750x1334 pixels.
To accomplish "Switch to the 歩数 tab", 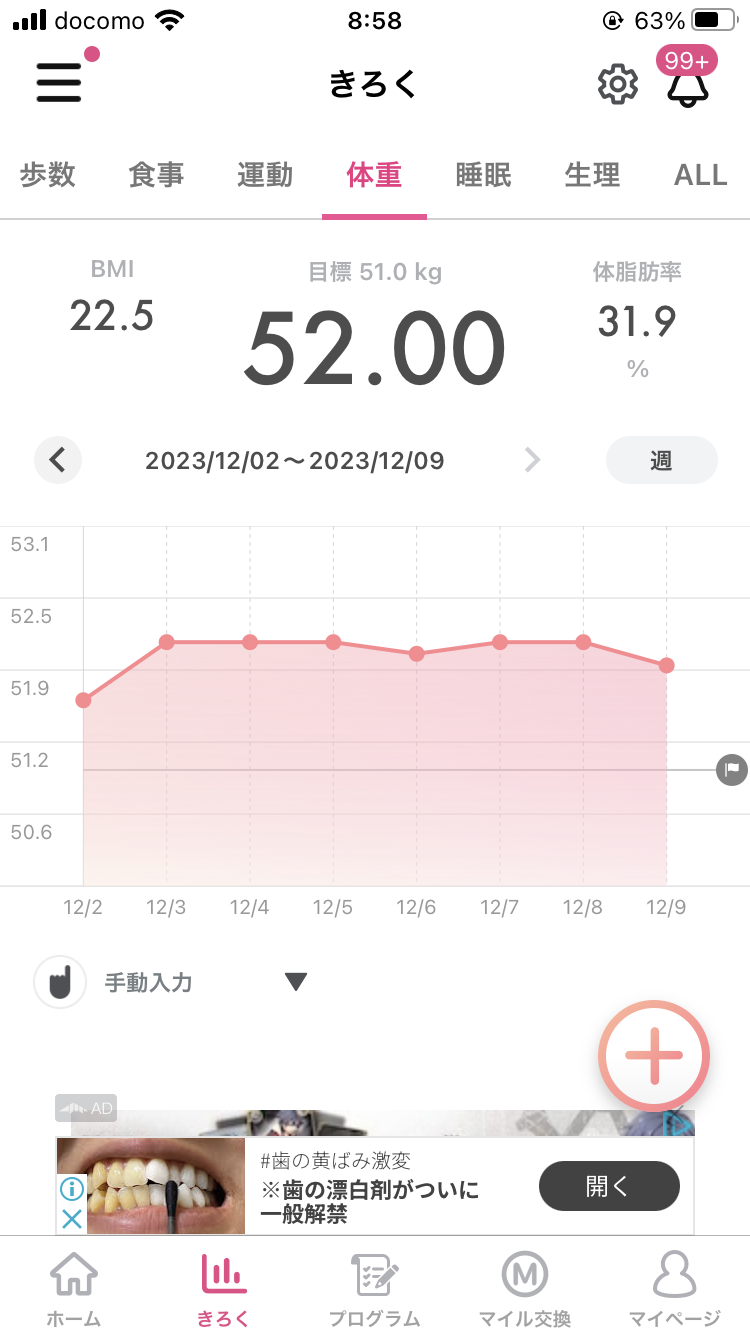I will [x=48, y=175].
